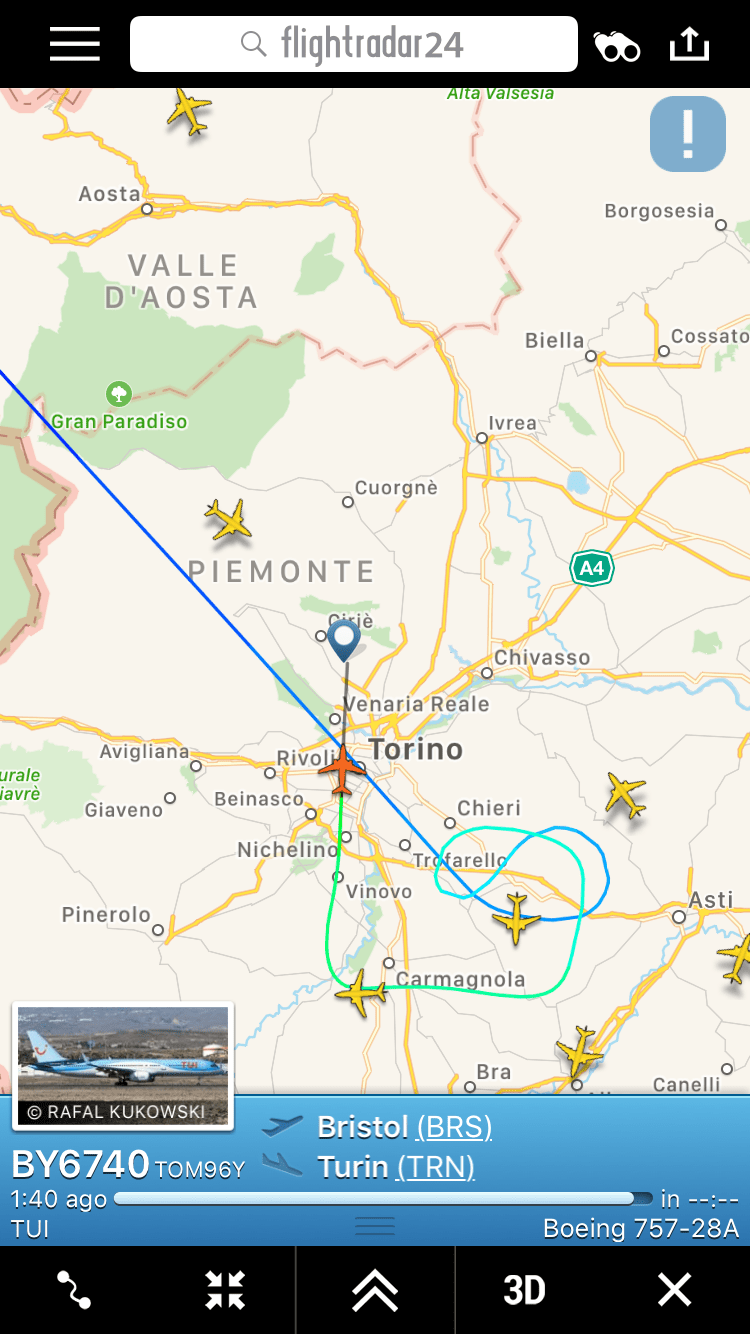Open the hamburger menu
This screenshot has height=1334, width=750.
click(75, 44)
